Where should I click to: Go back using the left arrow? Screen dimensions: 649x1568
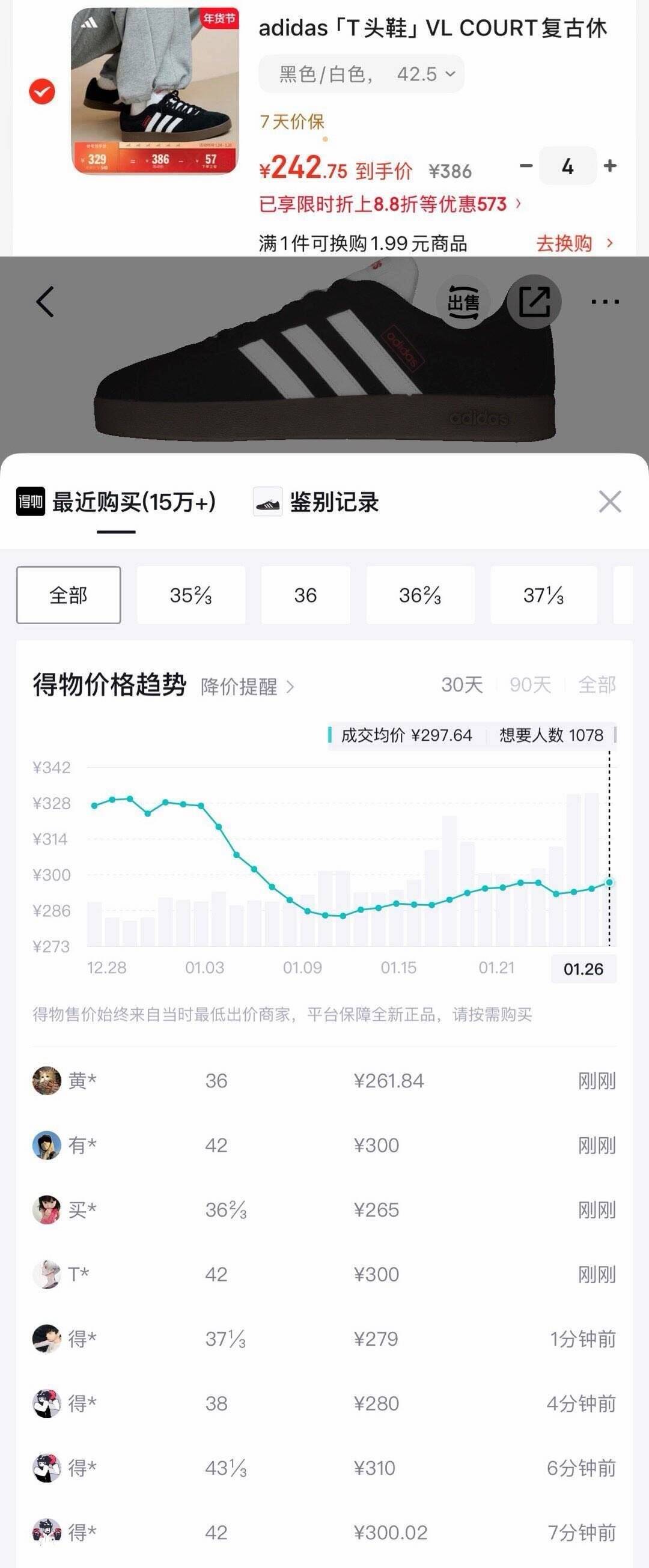[x=45, y=302]
